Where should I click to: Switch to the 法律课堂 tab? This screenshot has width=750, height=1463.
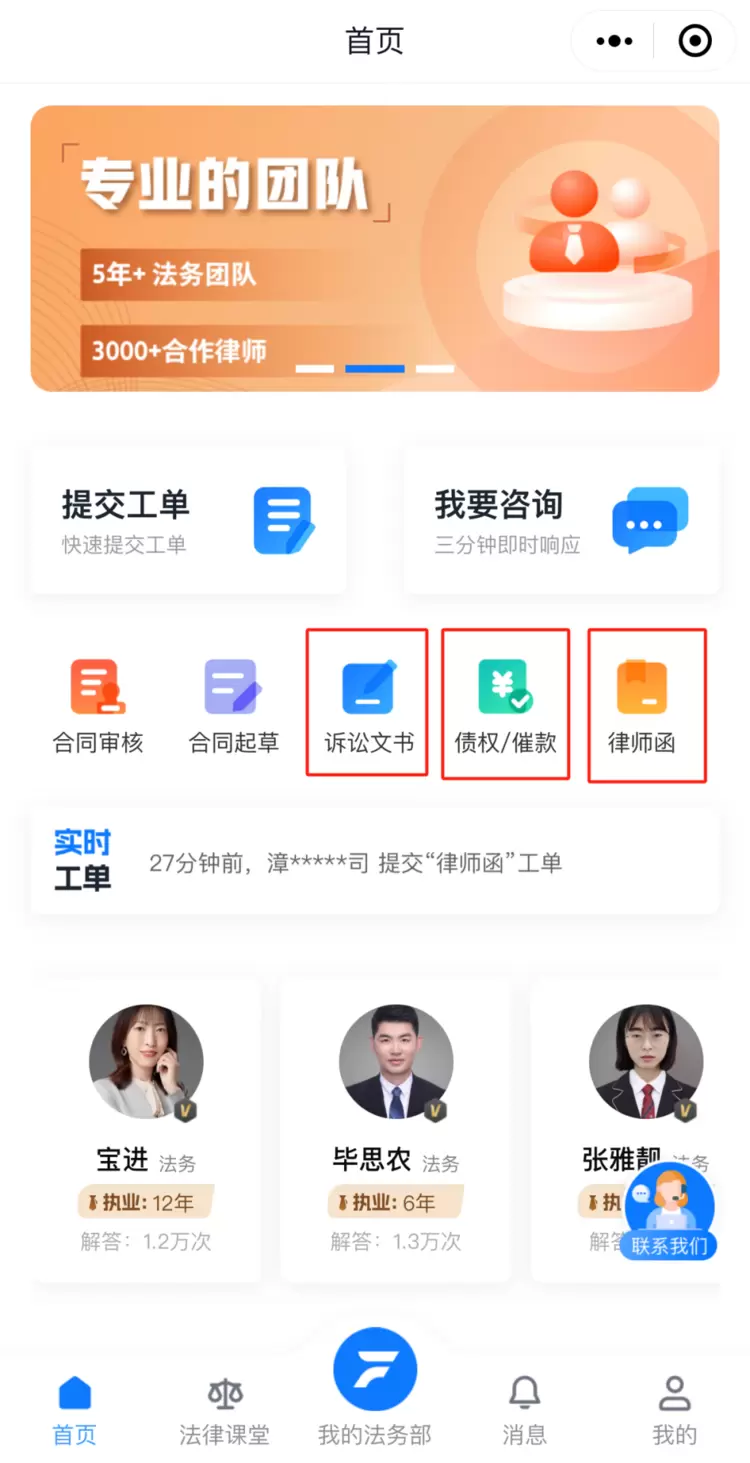(x=224, y=1411)
